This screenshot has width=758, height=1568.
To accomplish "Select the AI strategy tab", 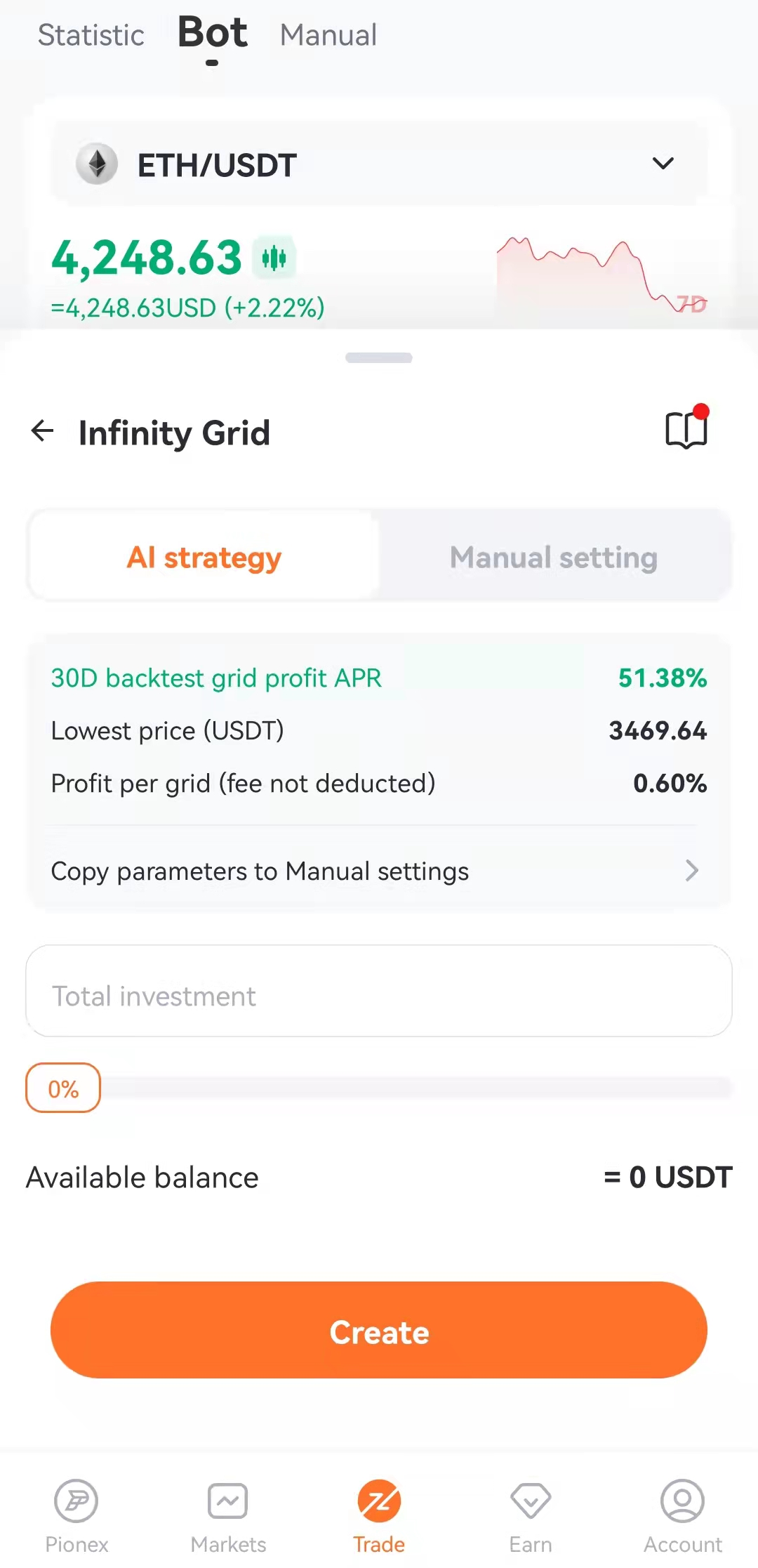I will pos(204,557).
